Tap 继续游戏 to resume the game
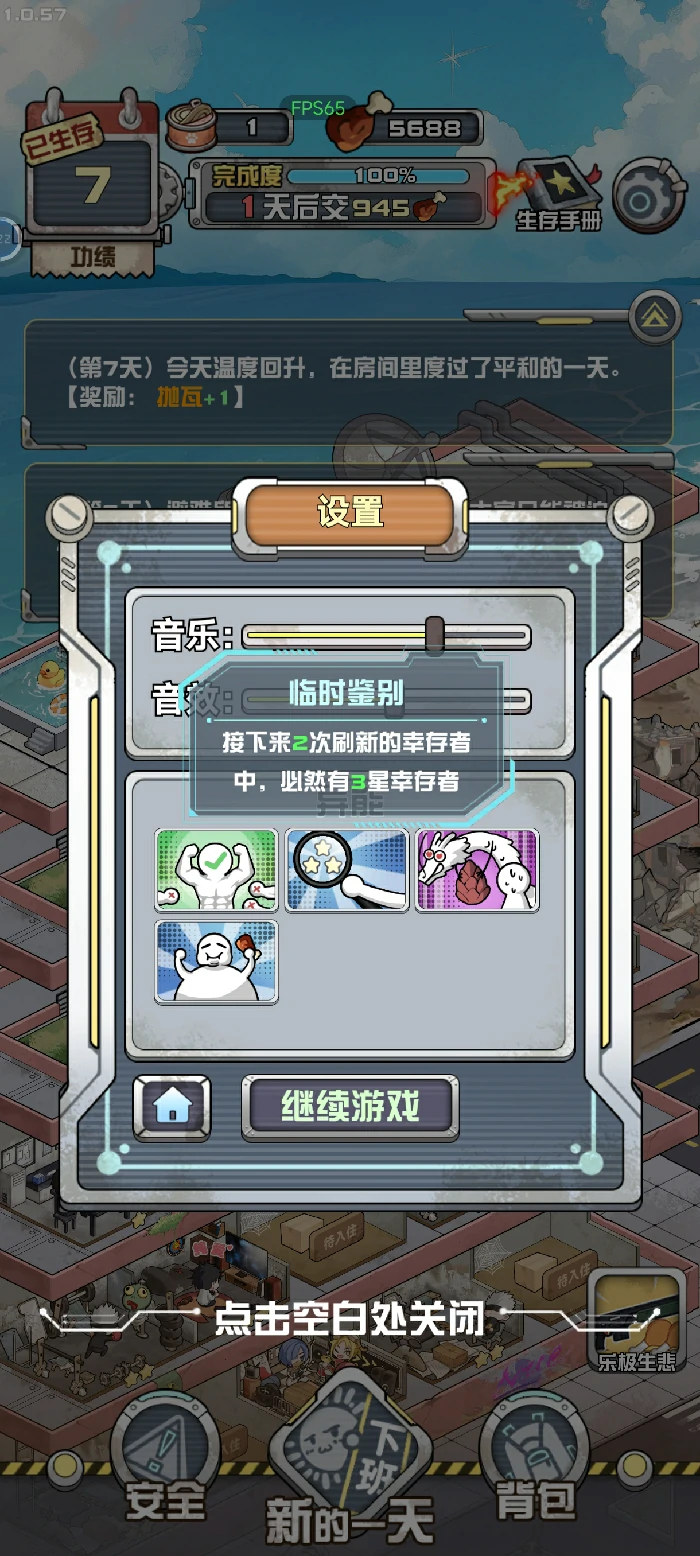Screen dimensions: 700x1556 pos(350,1107)
